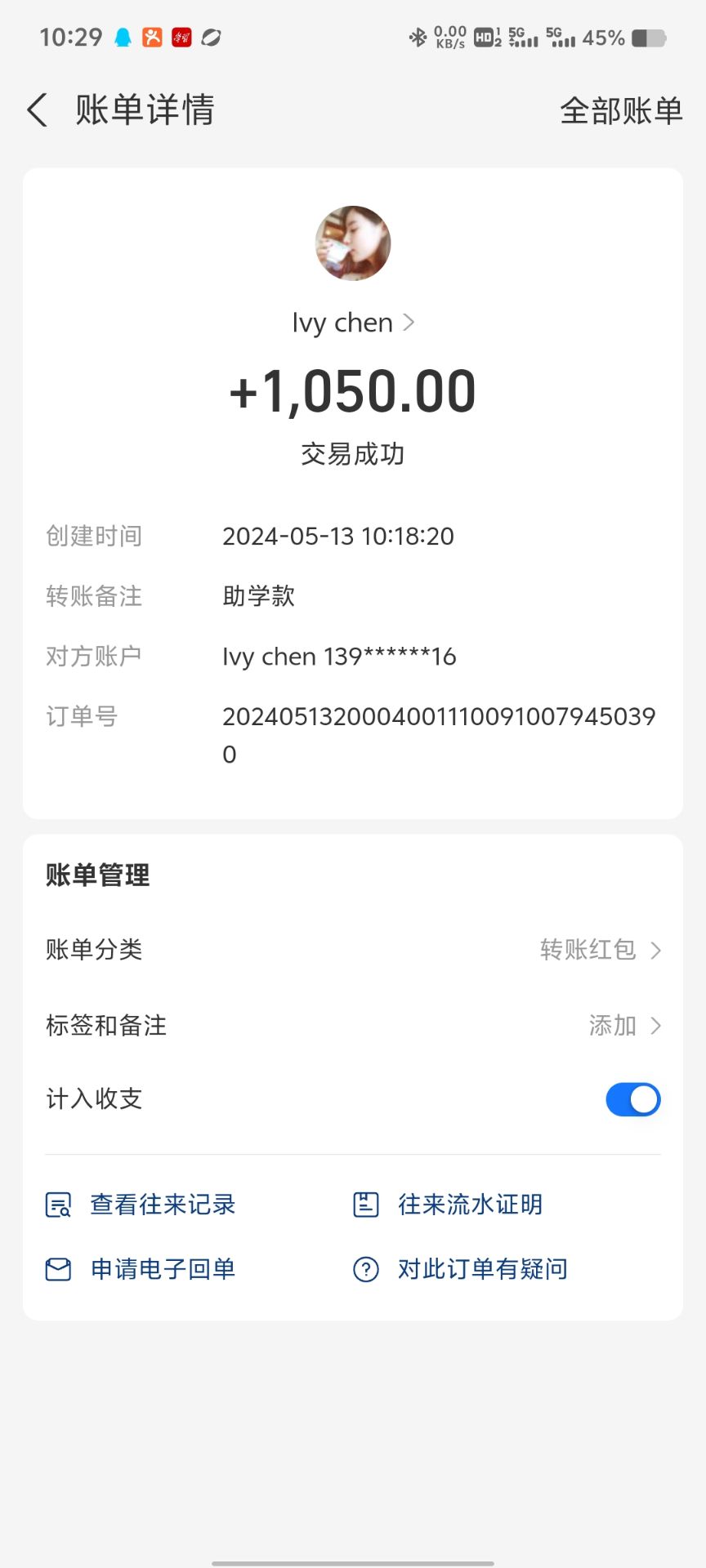Tap 对此订单有疑问 to report an issue
Image resolution: width=706 pixels, height=1568 pixels.
482,1269
